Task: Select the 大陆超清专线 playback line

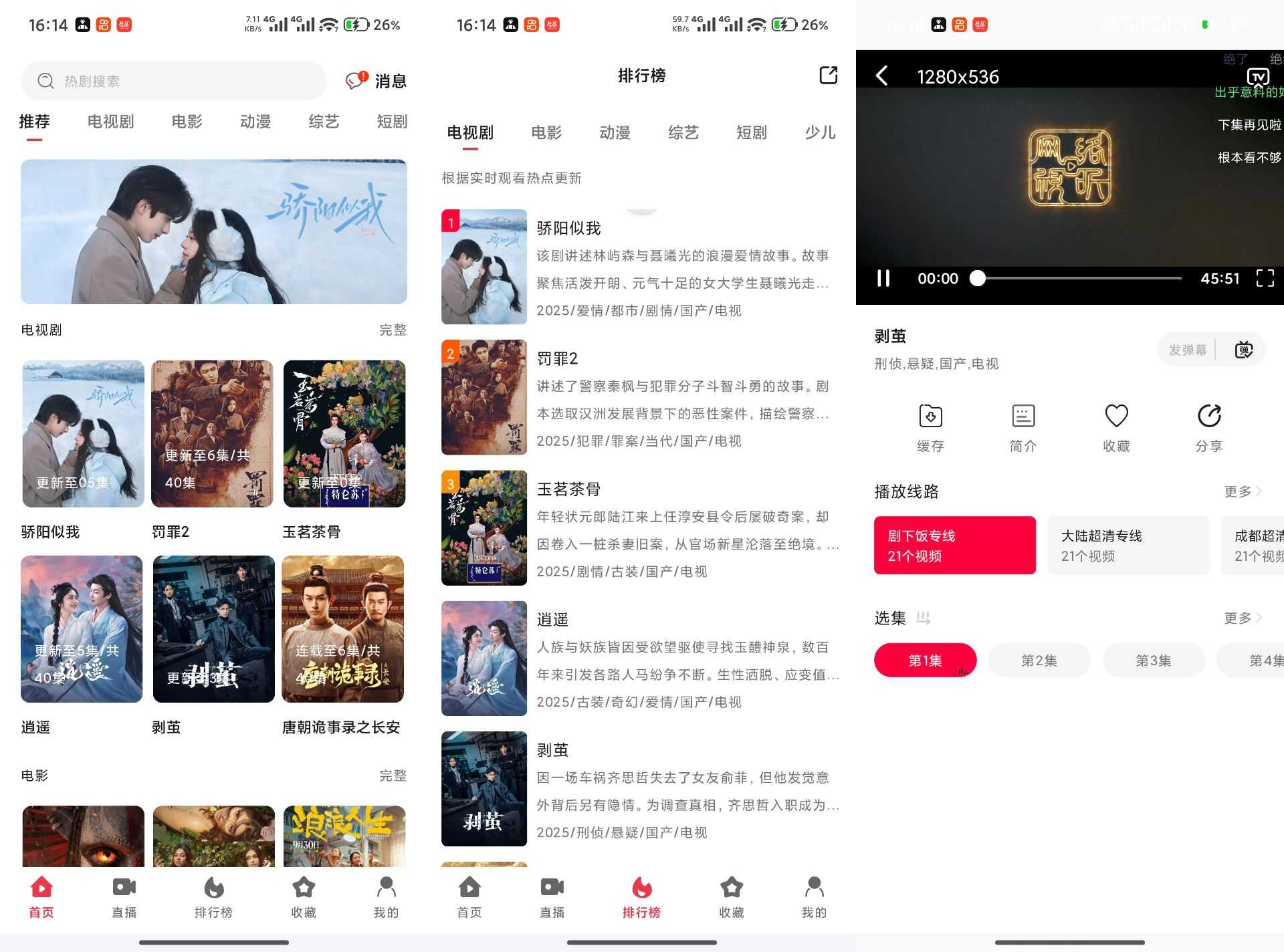Action: point(1128,545)
